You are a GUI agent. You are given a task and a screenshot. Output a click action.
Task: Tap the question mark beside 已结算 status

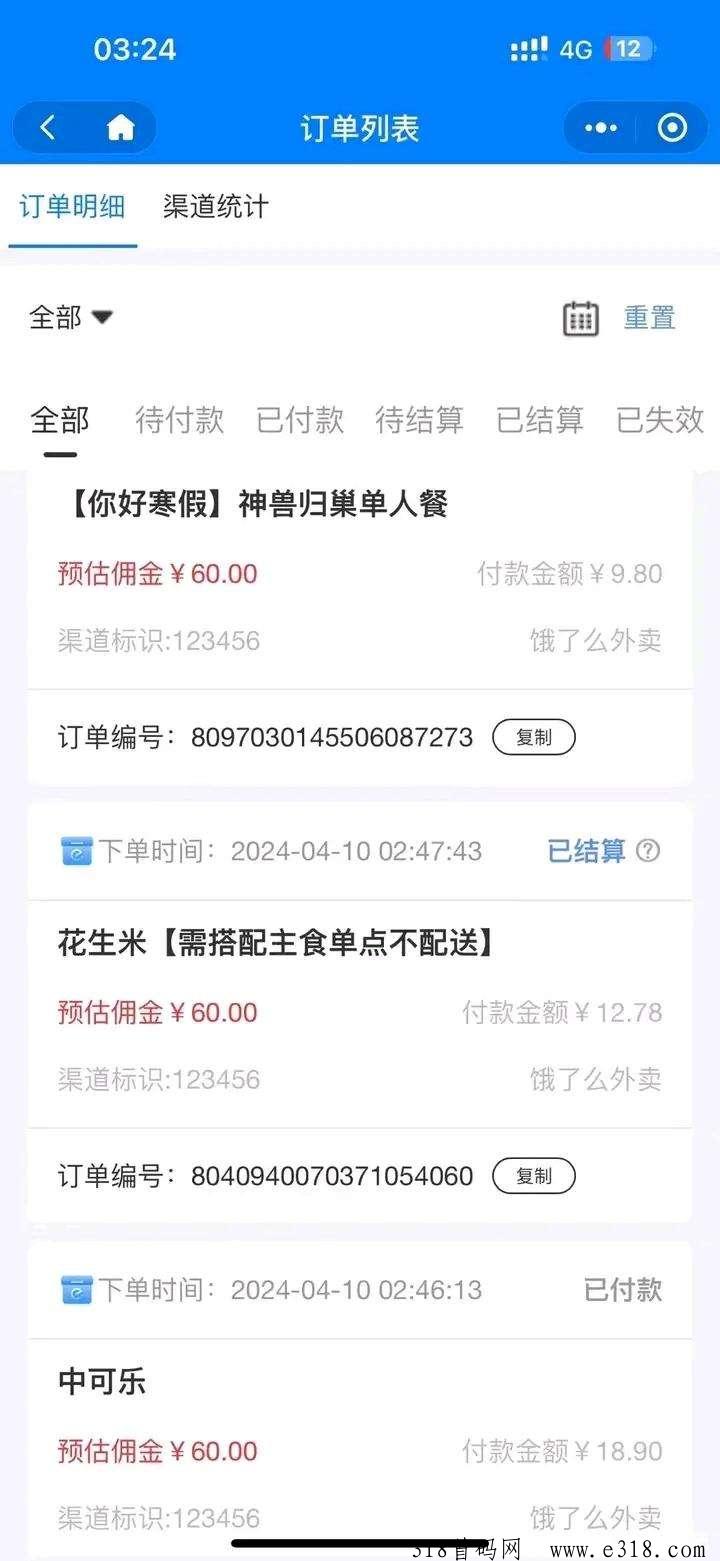click(x=649, y=851)
